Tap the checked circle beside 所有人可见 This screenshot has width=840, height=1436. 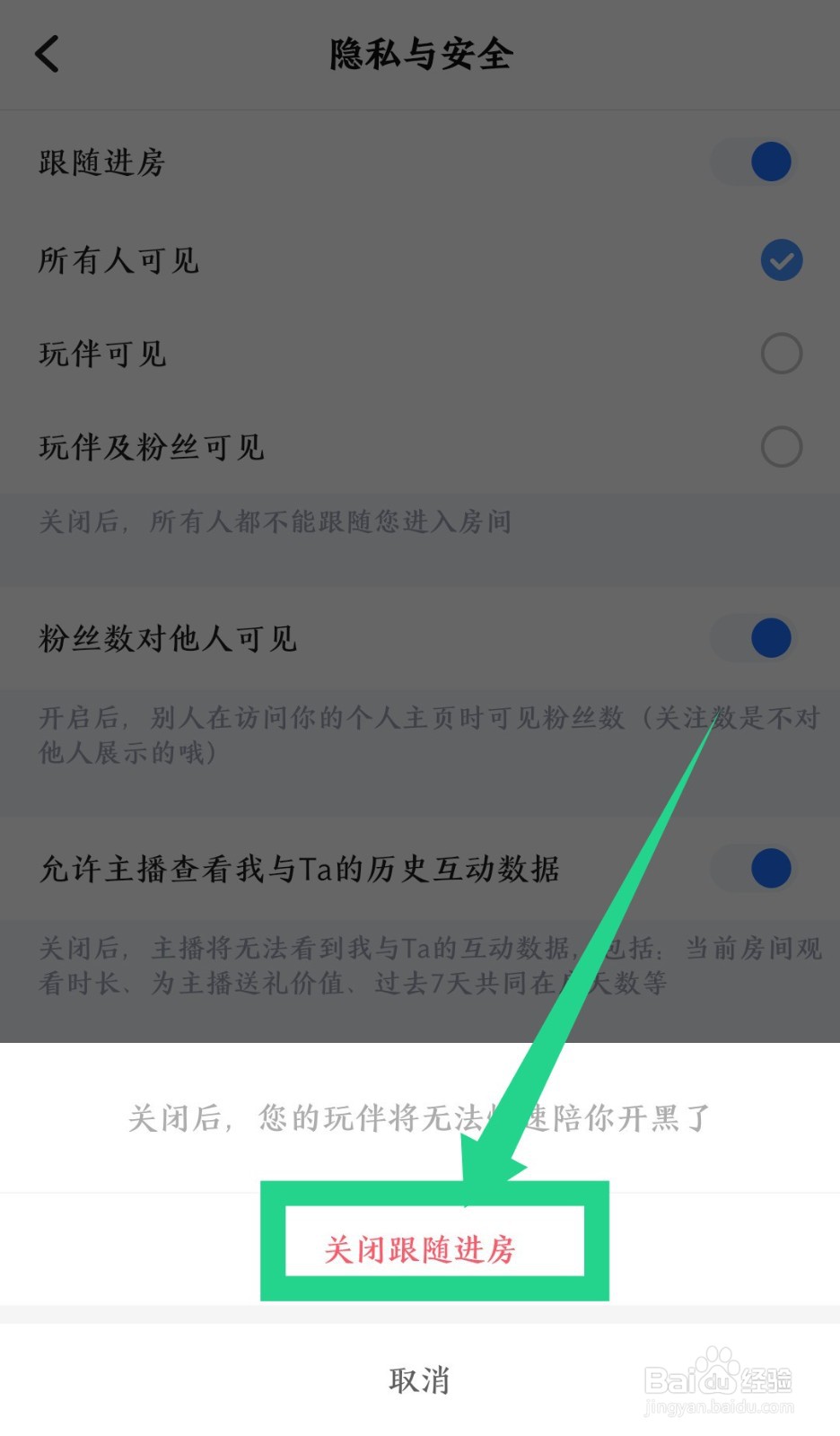coord(781,259)
